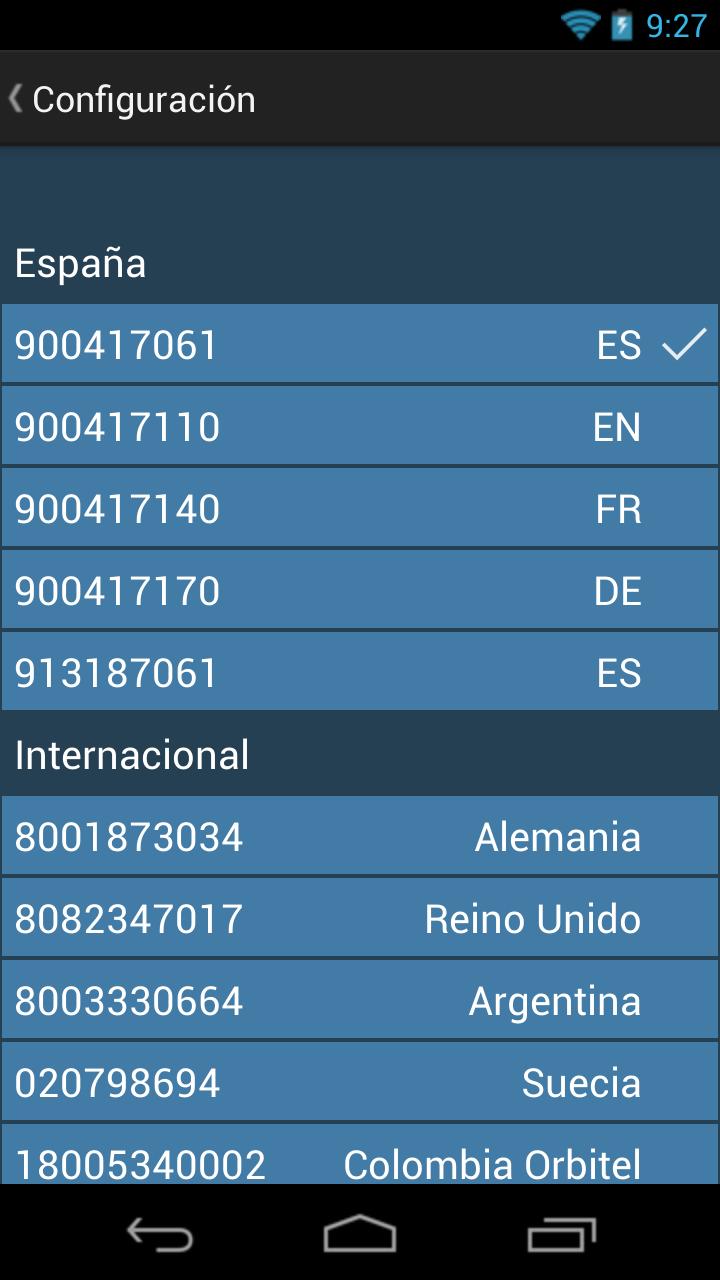Select the Suecia number 020798694
Image resolution: width=720 pixels, height=1280 pixels.
(x=360, y=1081)
